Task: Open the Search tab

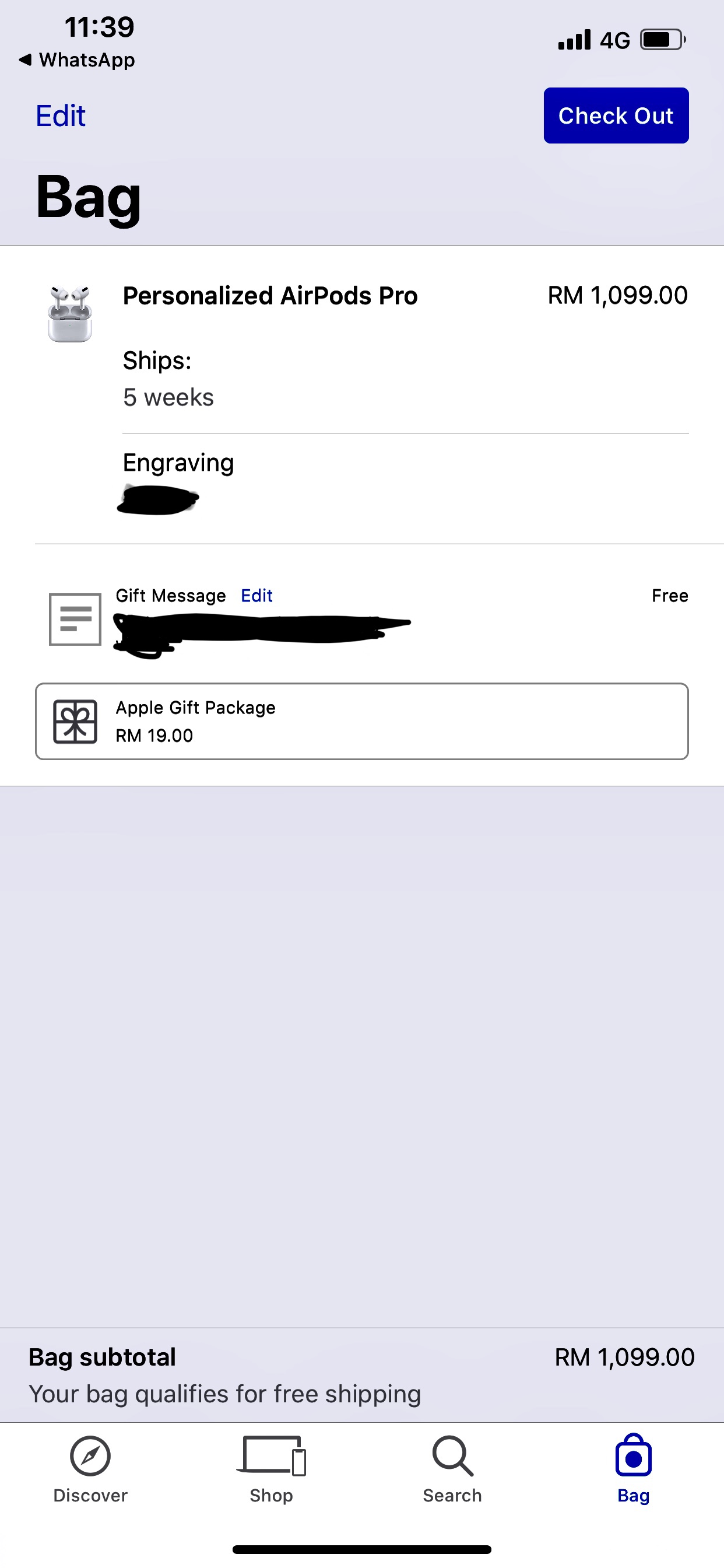Action: click(x=452, y=1470)
